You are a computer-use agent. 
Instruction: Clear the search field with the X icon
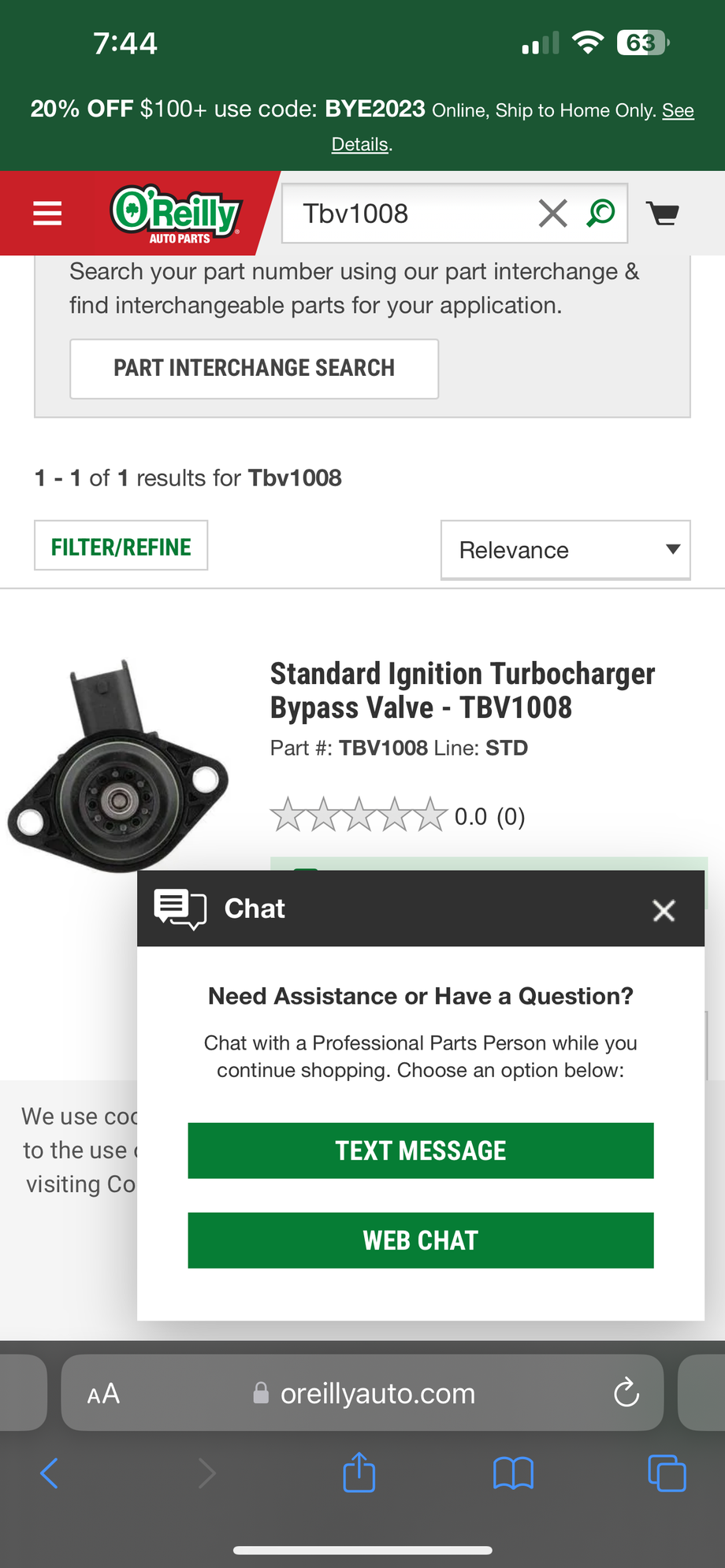[x=552, y=213]
